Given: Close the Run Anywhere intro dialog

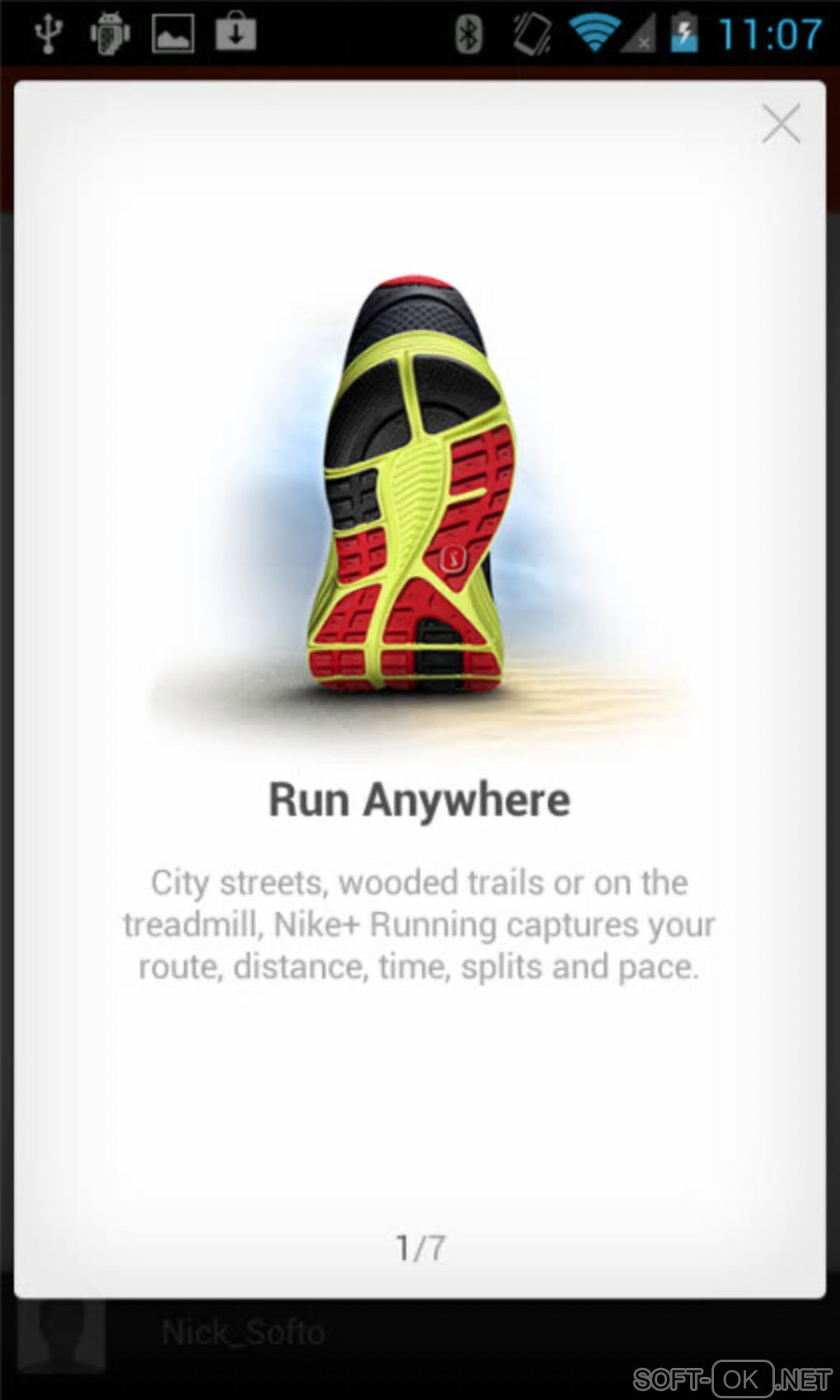Looking at the screenshot, I should coord(780,124).
